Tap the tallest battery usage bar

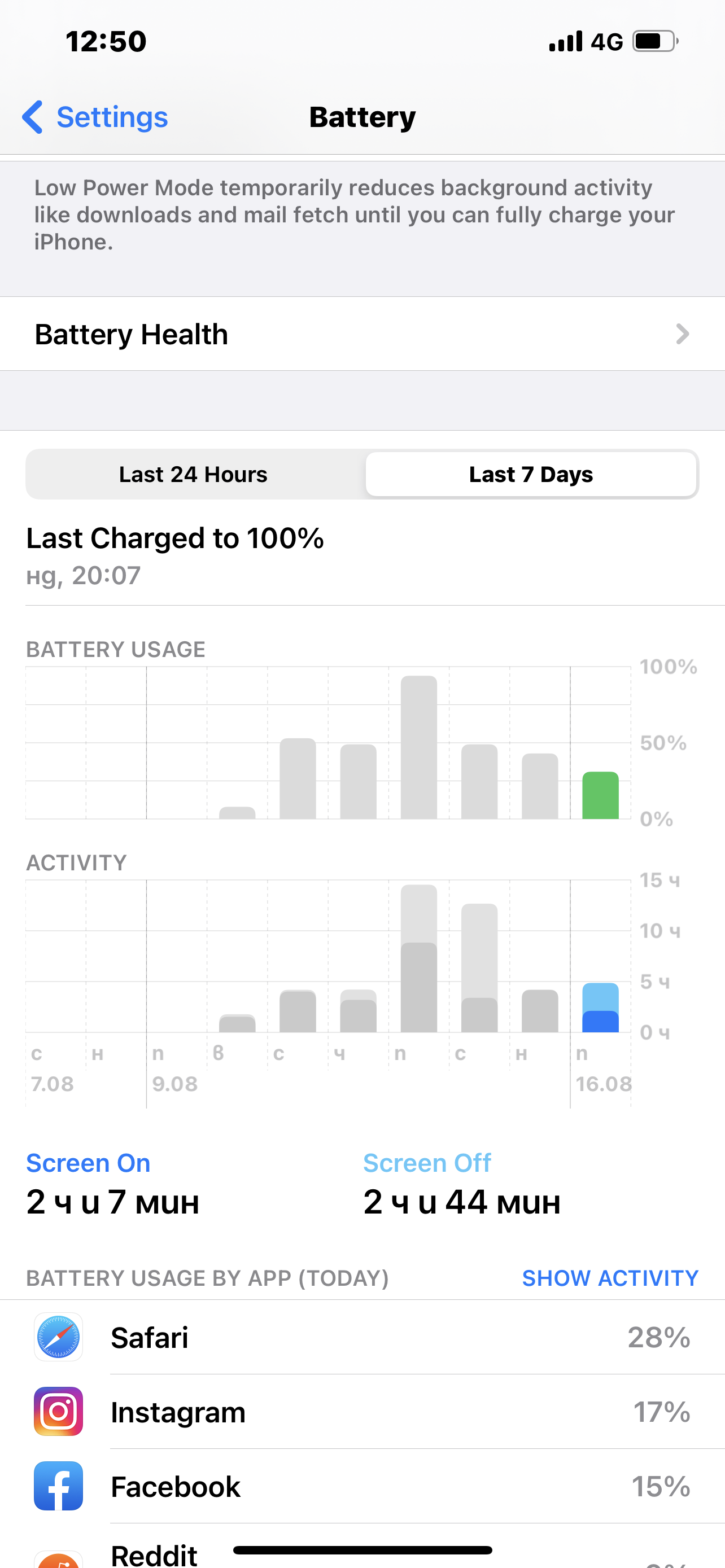pyautogui.click(x=419, y=747)
